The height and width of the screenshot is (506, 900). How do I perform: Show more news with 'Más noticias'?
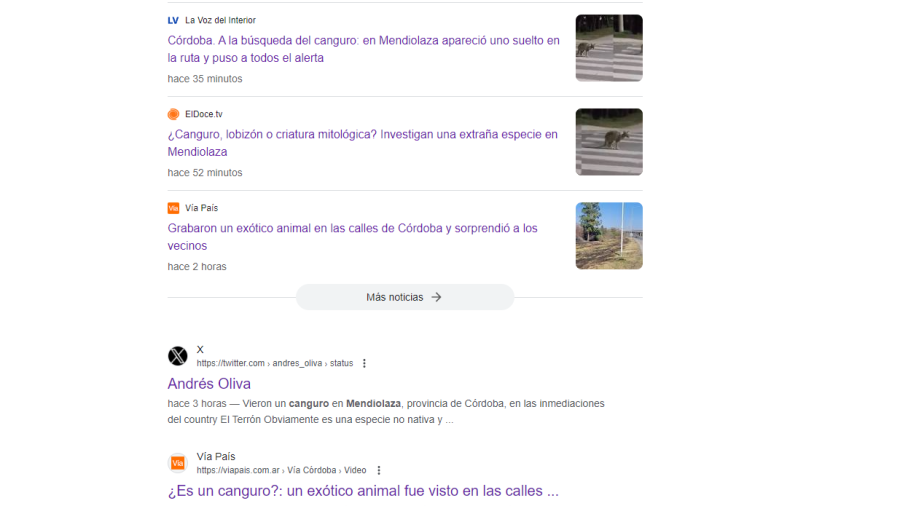point(404,297)
